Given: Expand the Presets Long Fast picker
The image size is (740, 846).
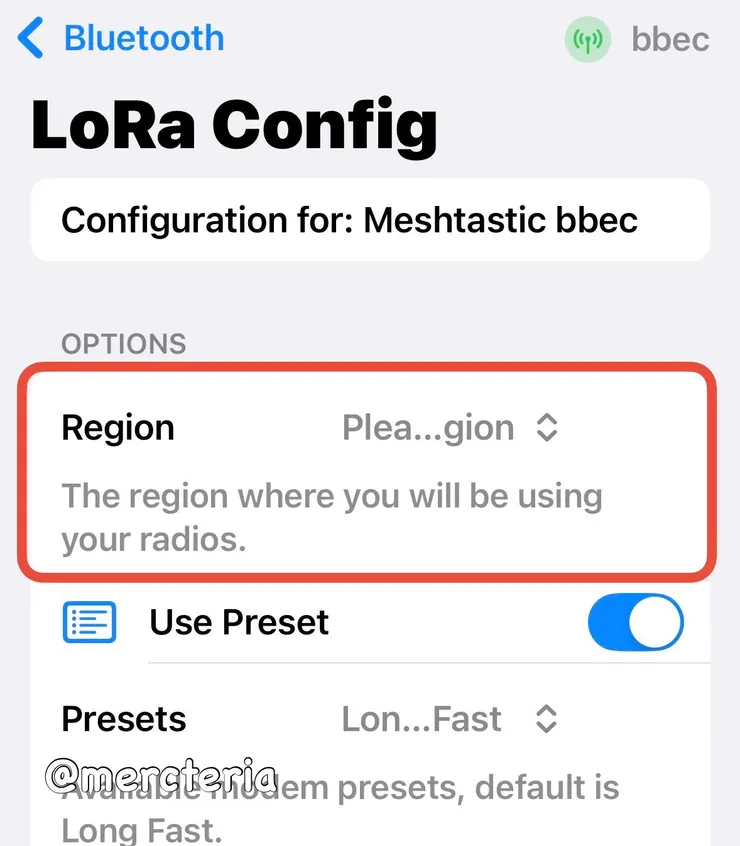Looking at the screenshot, I should (x=449, y=719).
